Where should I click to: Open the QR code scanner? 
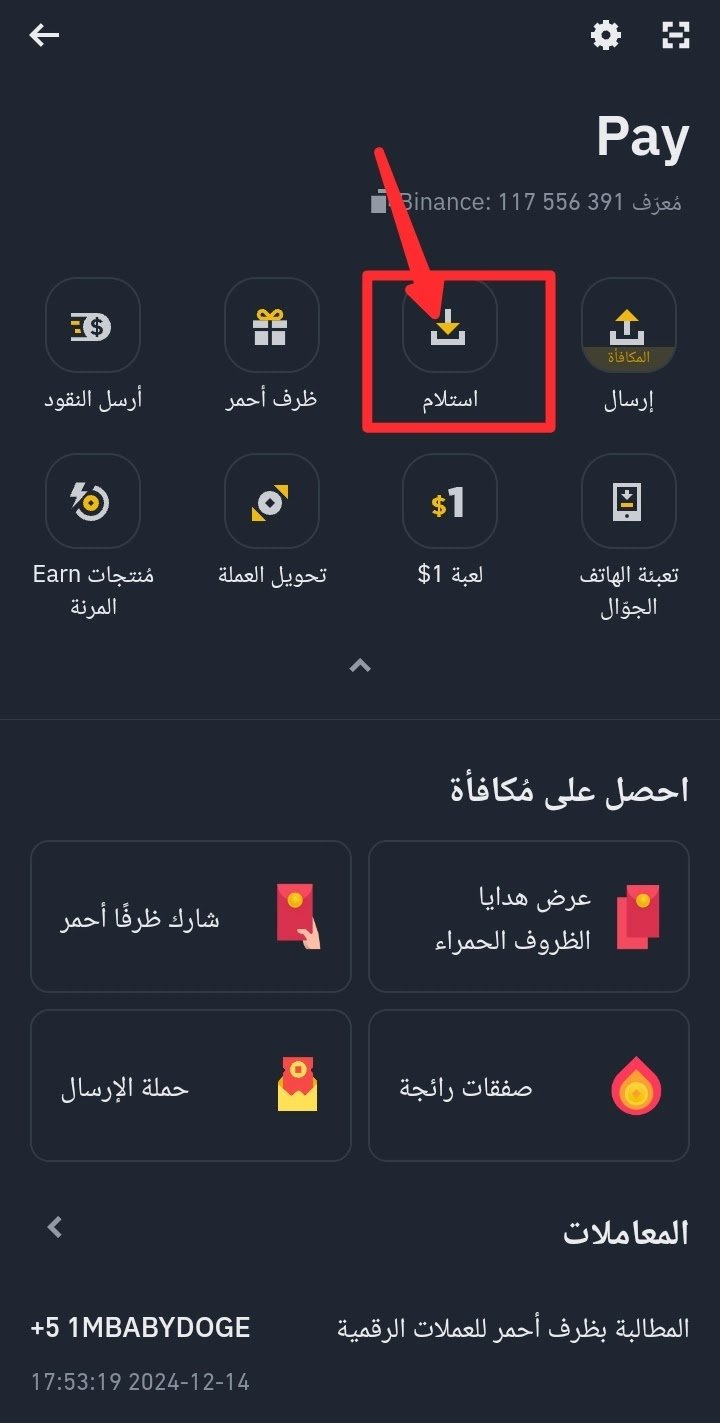pos(677,36)
